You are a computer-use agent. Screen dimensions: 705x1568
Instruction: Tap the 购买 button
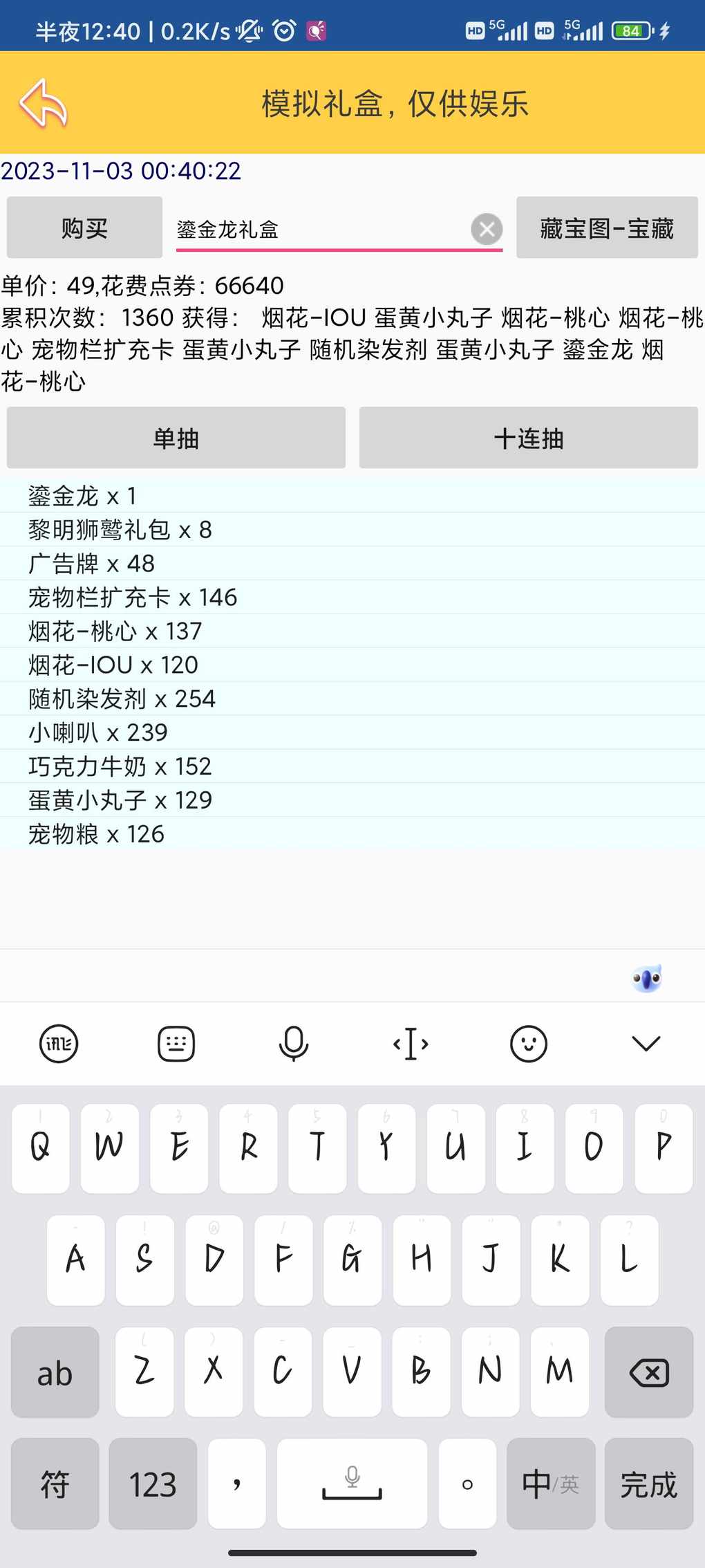[84, 228]
